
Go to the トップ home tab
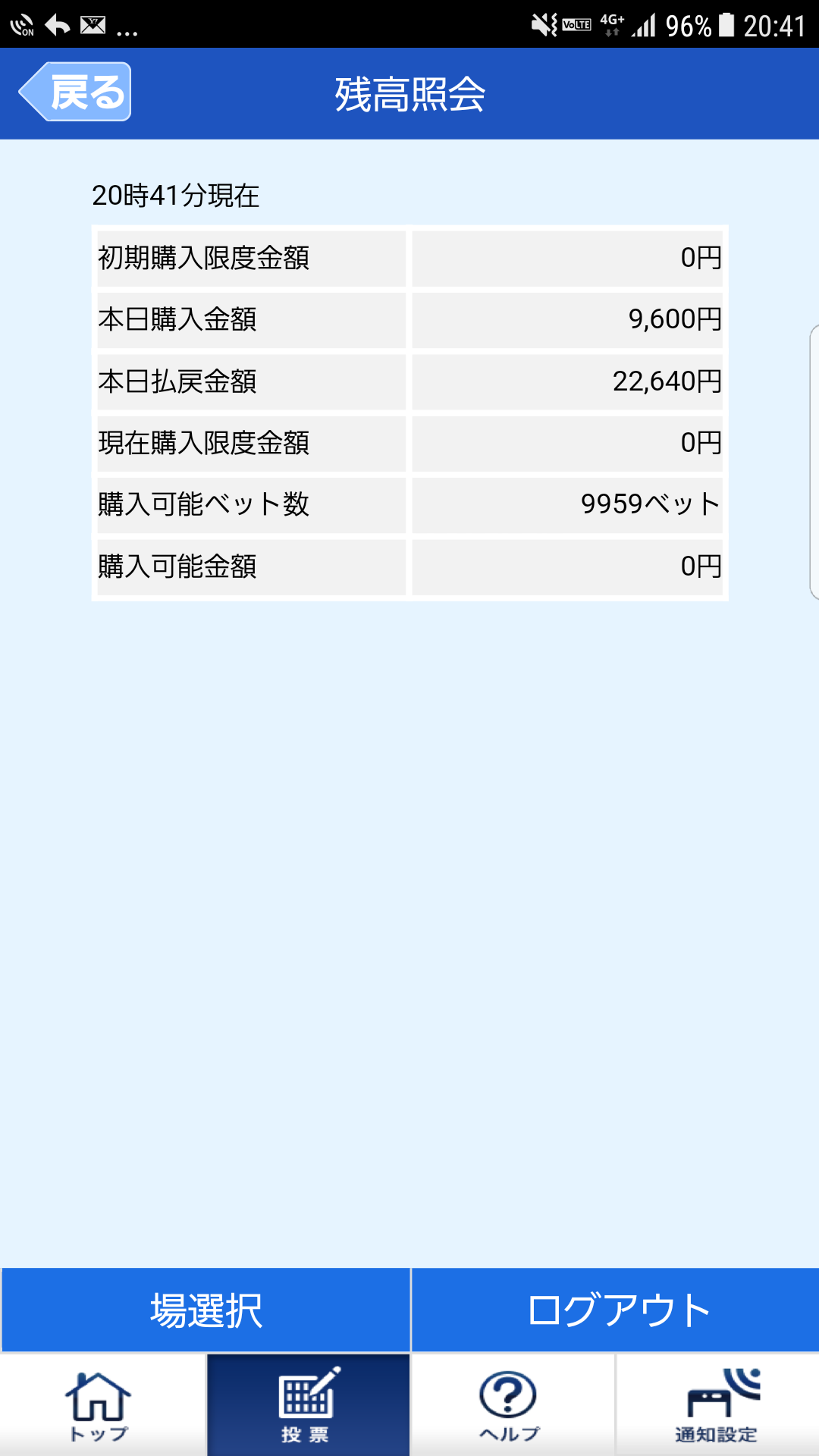[102, 1405]
